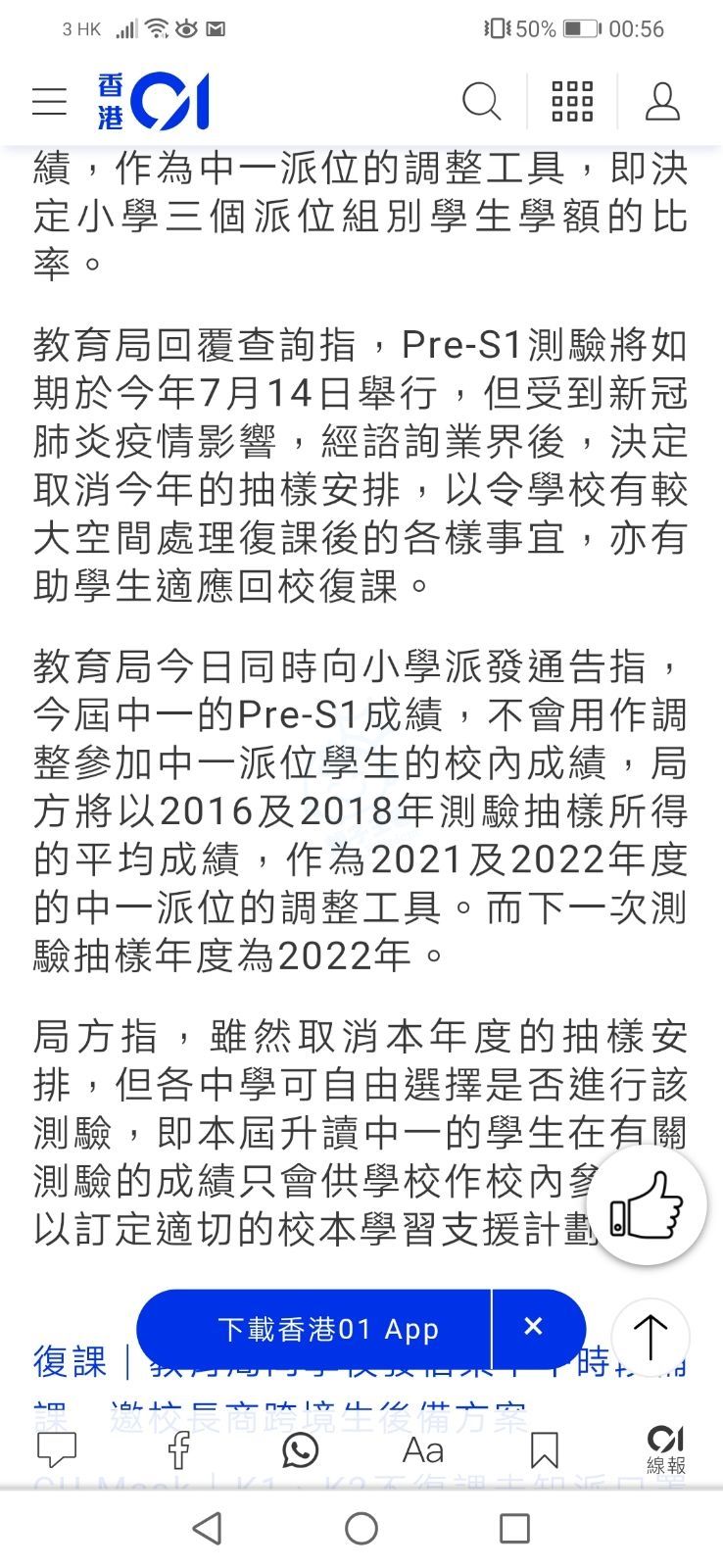Share article via WhatsApp
The width and height of the screenshot is (723, 1568).
(x=300, y=1450)
